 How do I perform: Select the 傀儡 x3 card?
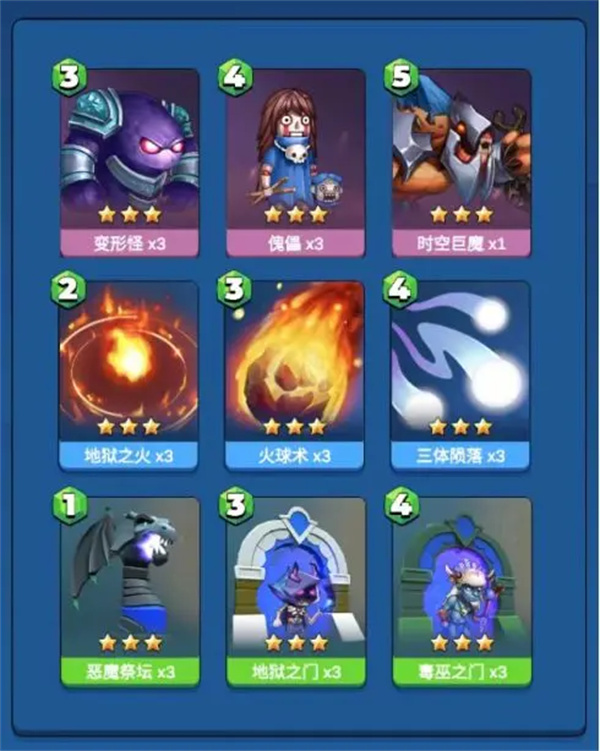click(296, 163)
